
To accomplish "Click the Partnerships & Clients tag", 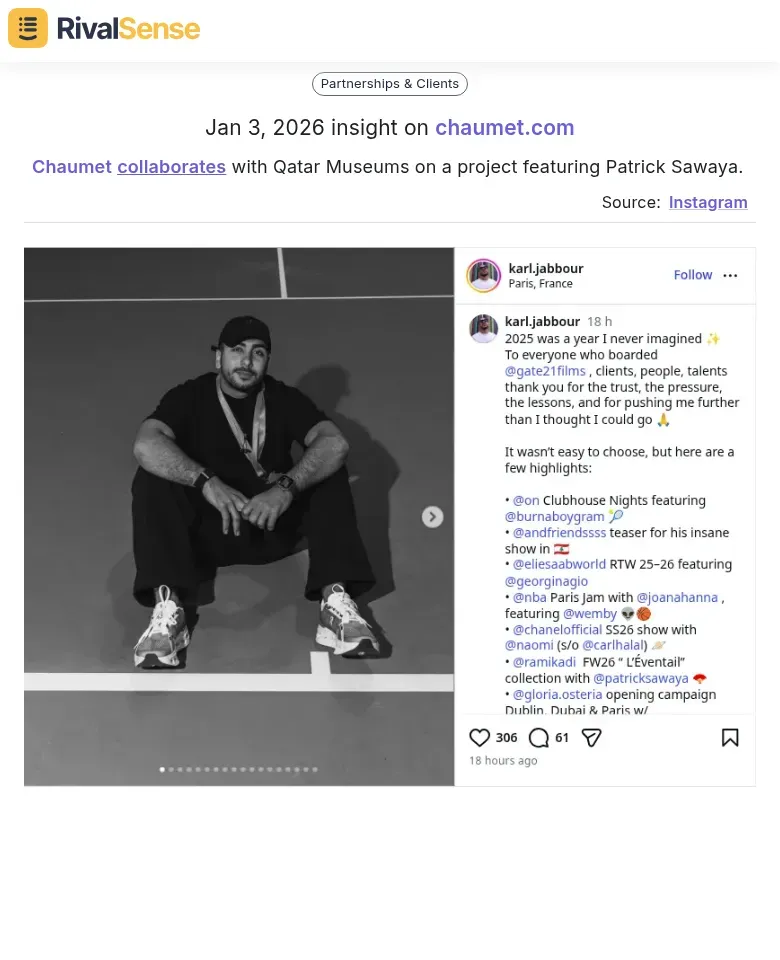I will [389, 84].
